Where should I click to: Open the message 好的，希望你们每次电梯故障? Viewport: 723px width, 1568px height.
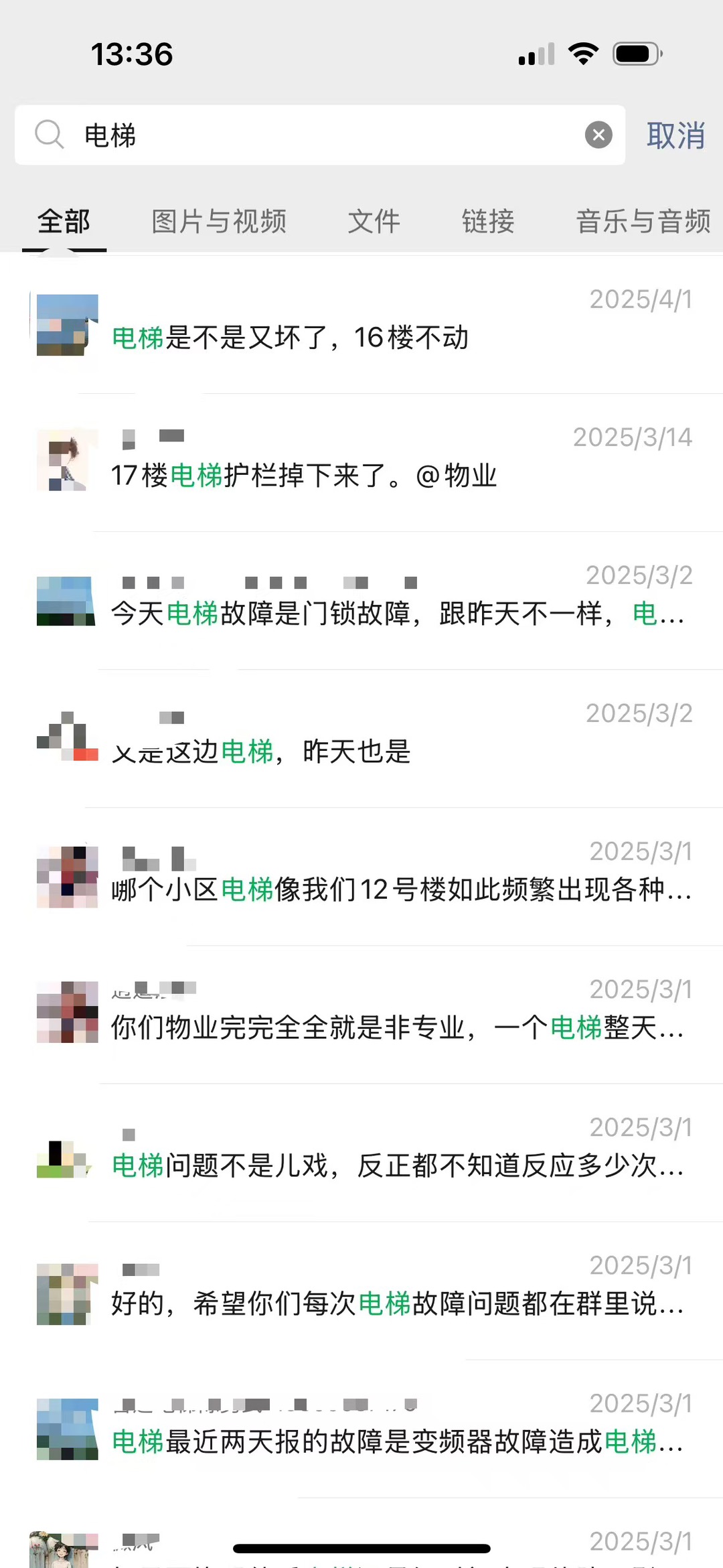click(361, 1291)
